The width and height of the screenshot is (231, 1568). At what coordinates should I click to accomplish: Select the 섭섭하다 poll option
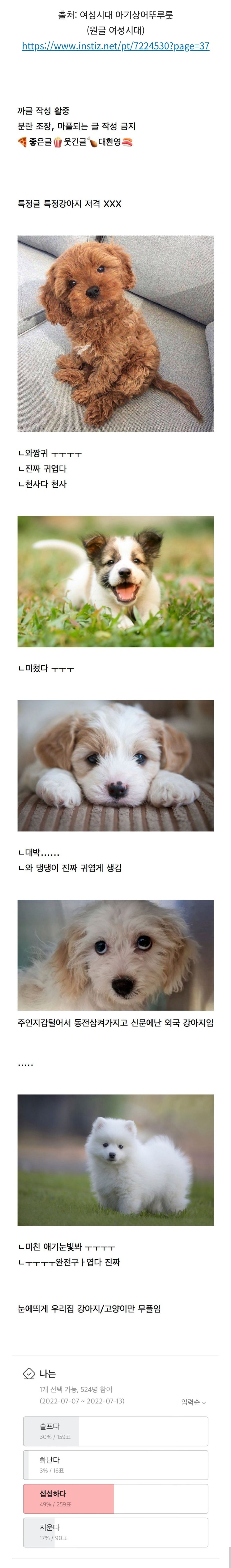coord(115,1499)
